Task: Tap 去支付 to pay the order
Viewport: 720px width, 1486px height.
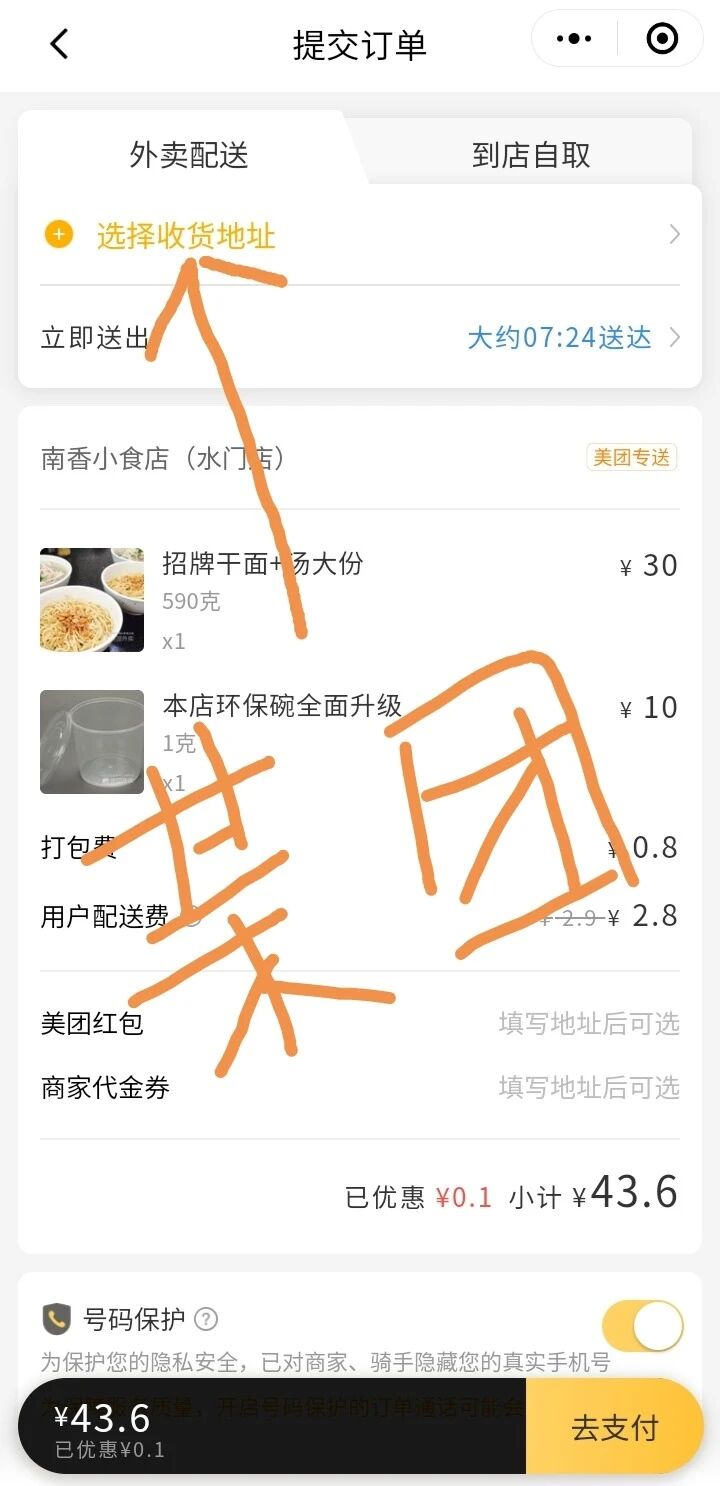Action: (615, 1428)
